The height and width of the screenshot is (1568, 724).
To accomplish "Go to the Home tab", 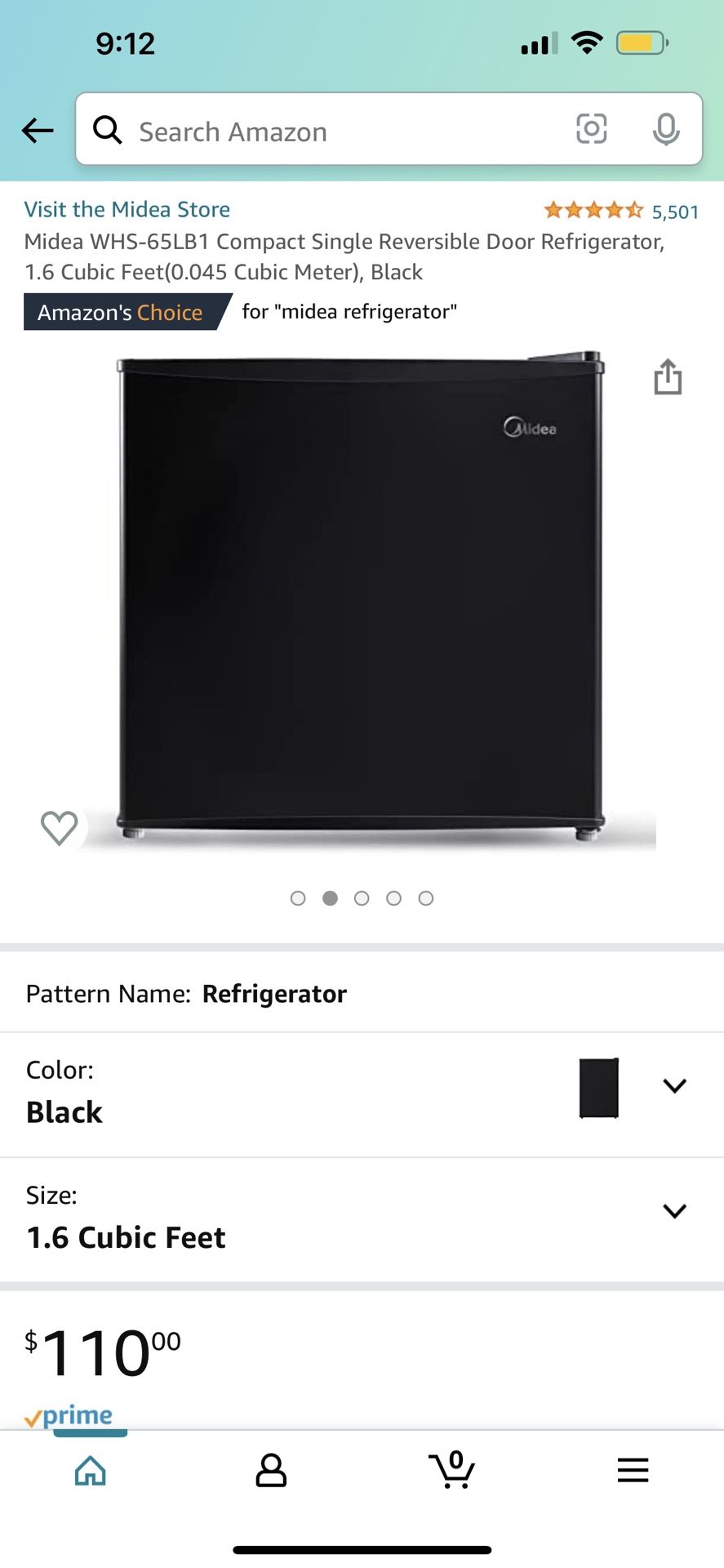I will point(91,1470).
